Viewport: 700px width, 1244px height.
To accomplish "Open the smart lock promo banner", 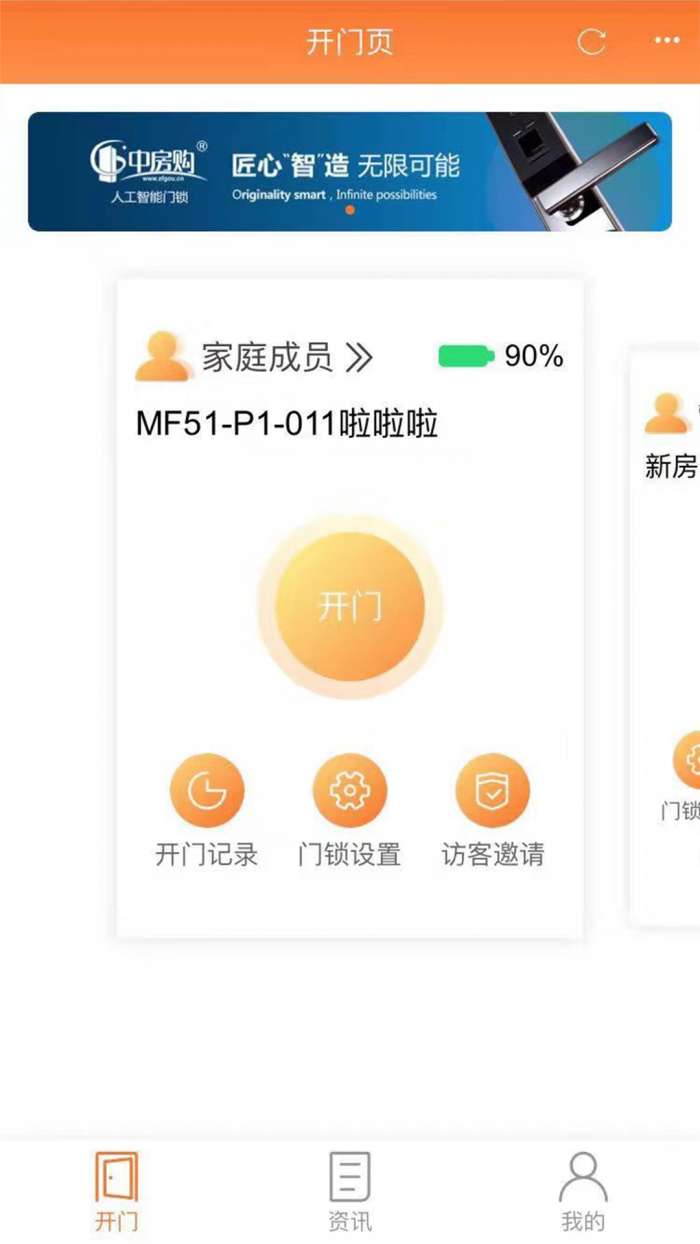I will (349, 172).
